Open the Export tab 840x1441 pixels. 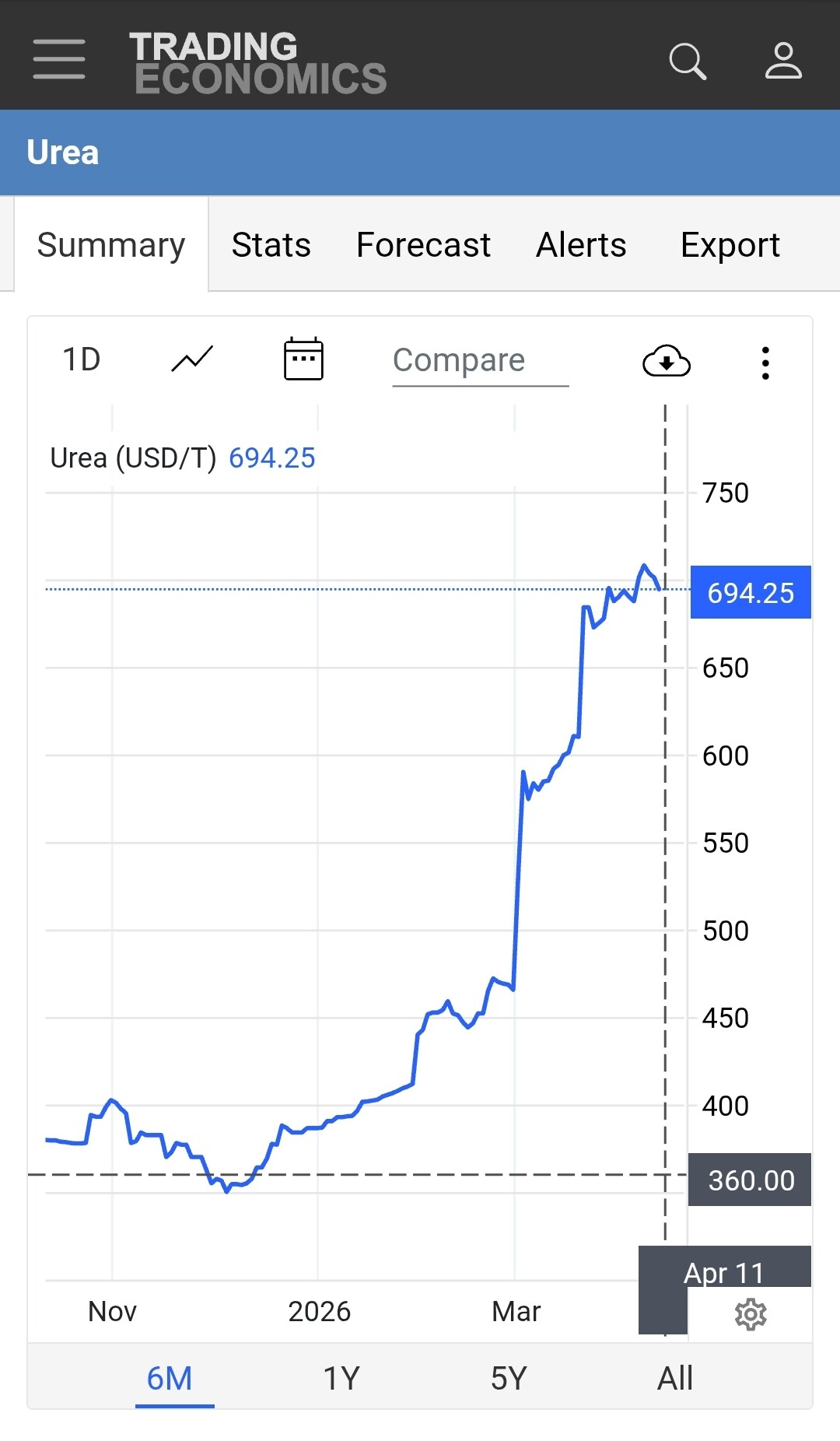click(730, 245)
